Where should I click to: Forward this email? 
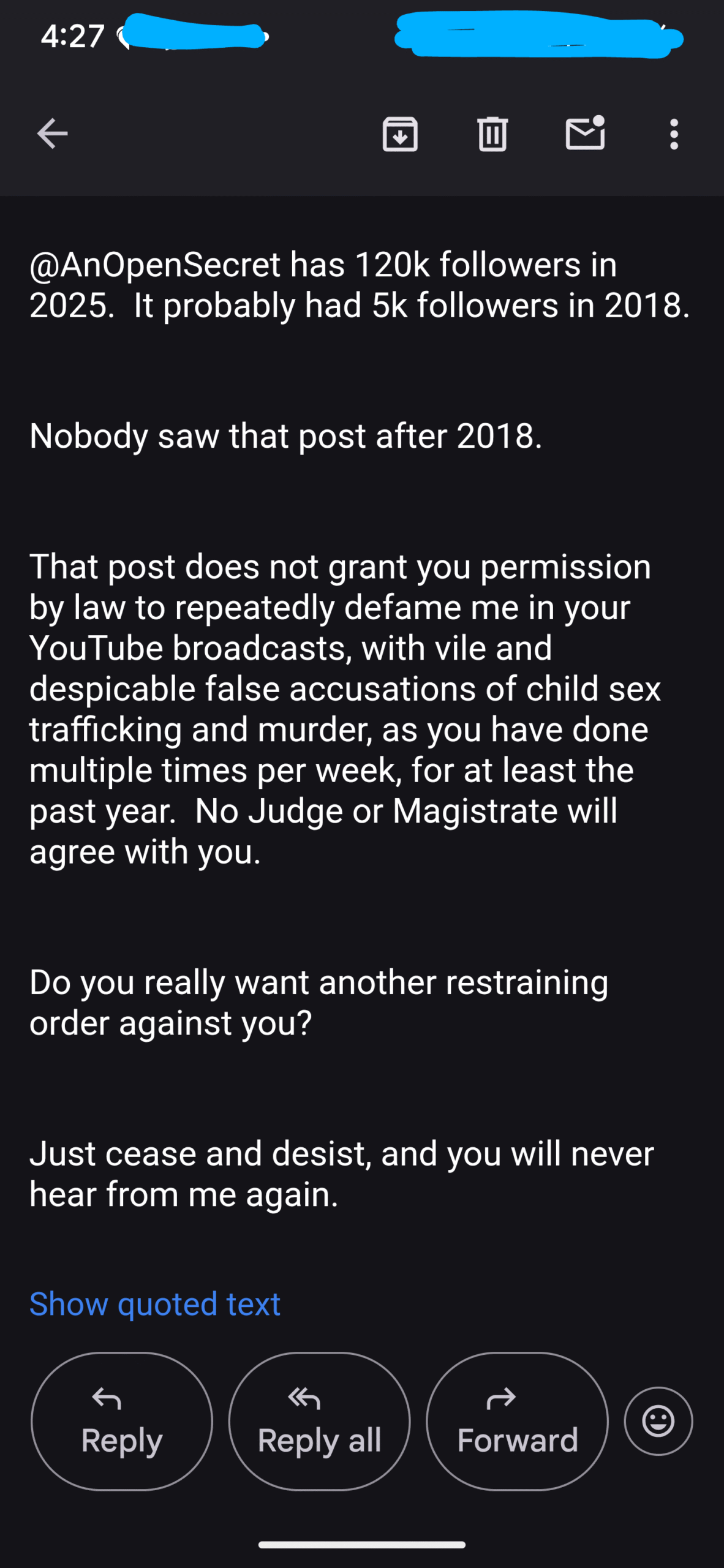pos(518,1421)
